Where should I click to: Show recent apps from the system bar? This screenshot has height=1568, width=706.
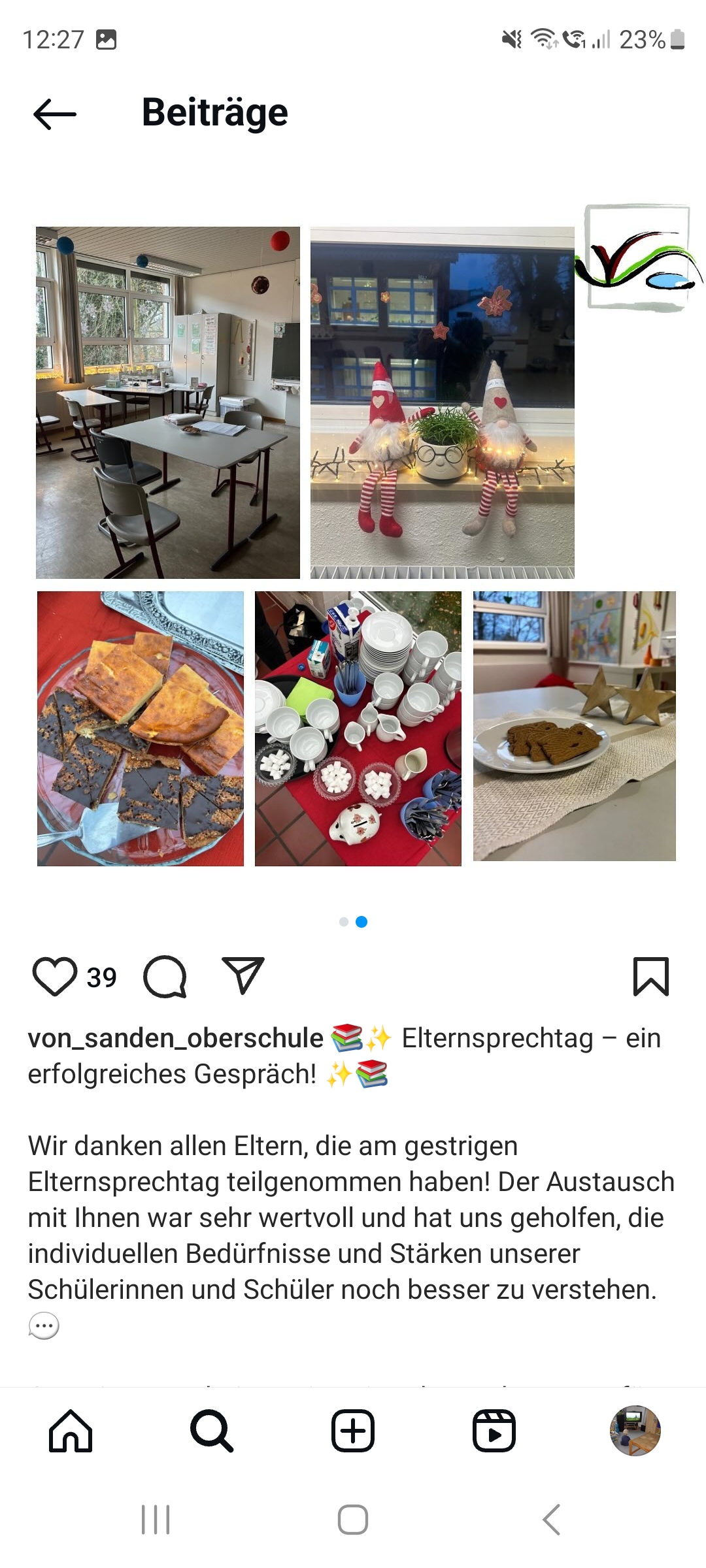click(156, 1520)
